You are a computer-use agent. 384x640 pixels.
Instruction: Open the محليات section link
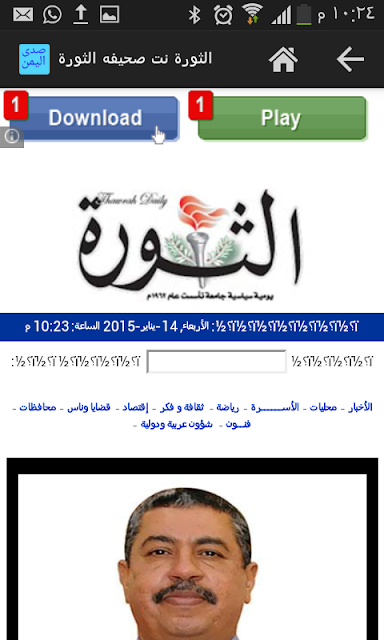(x=323, y=407)
